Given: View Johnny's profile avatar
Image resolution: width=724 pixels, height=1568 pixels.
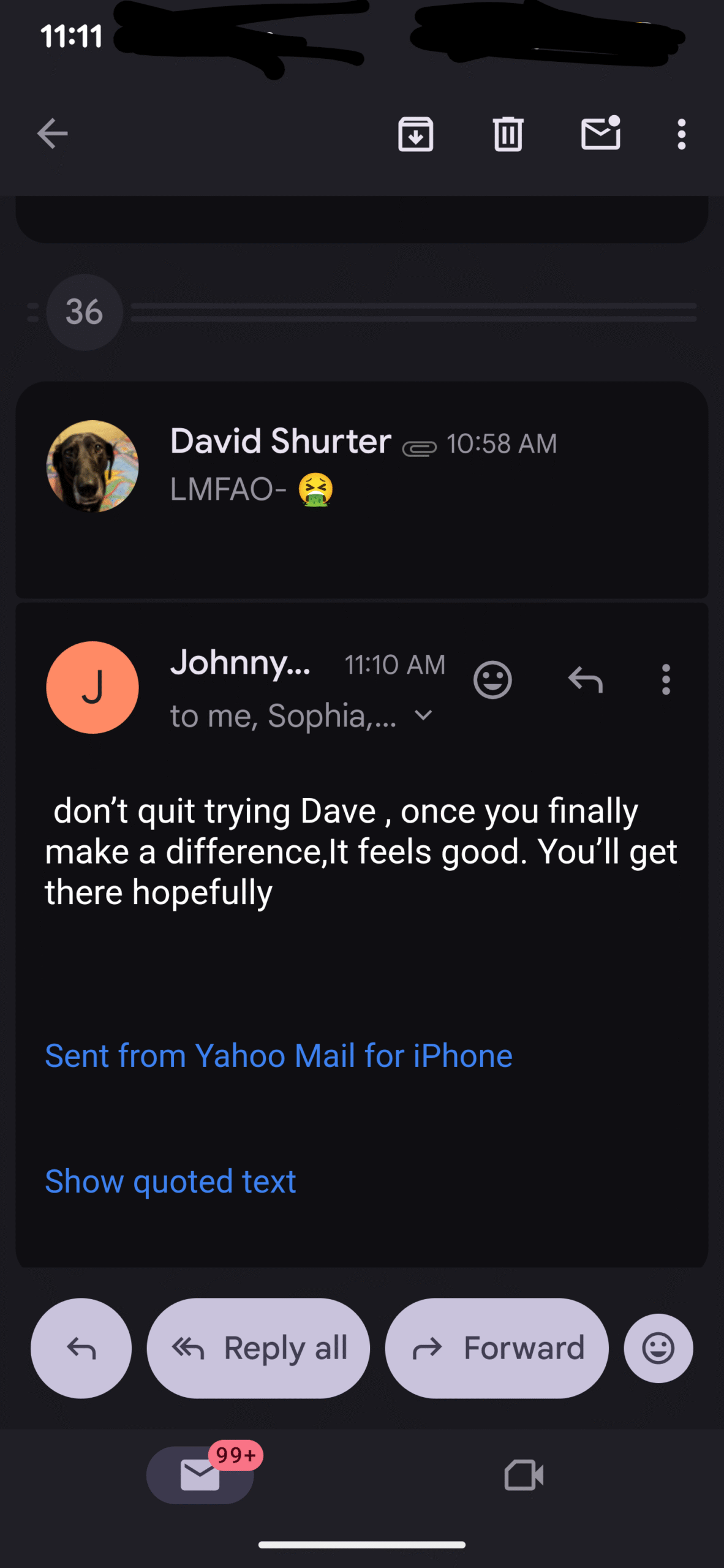Looking at the screenshot, I should coord(92,687).
